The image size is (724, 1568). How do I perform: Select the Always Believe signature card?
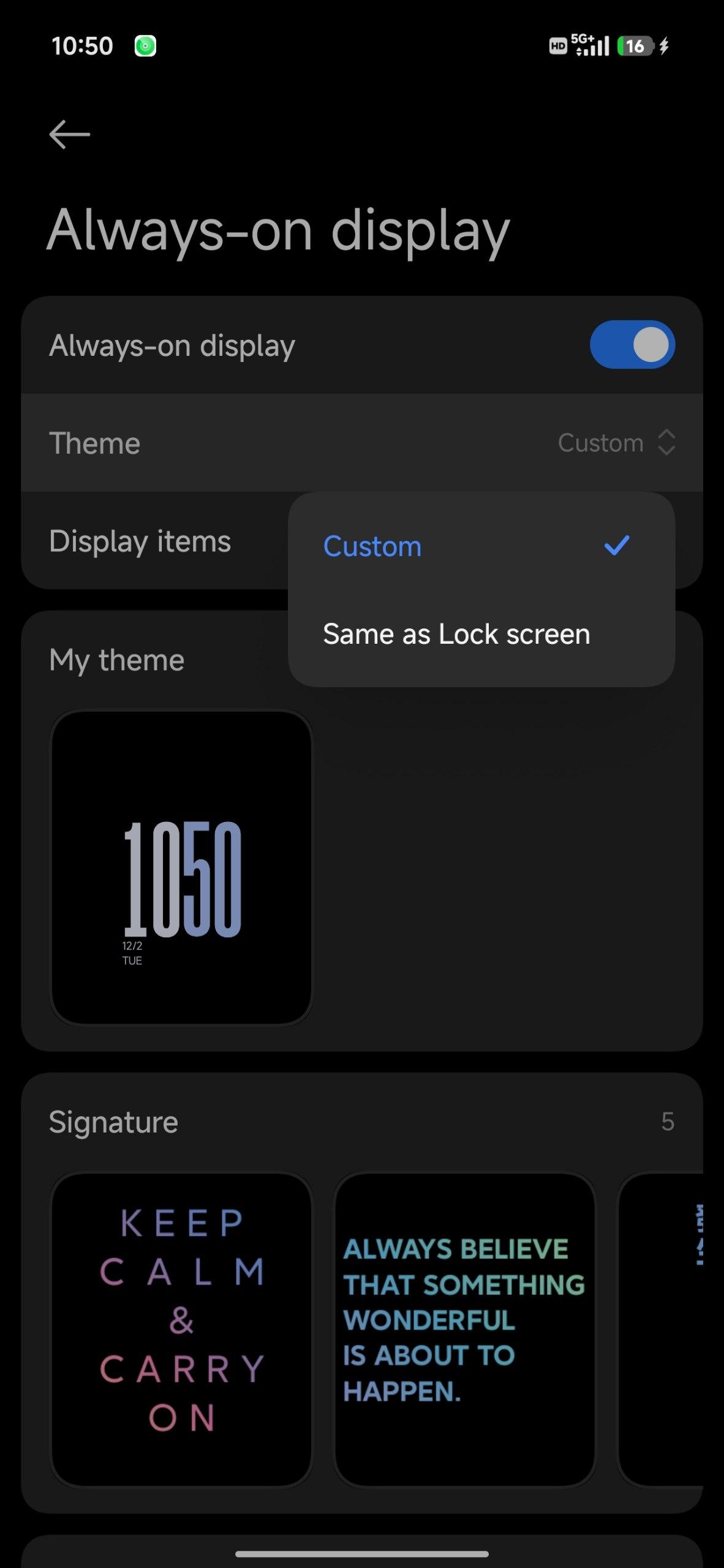464,1329
